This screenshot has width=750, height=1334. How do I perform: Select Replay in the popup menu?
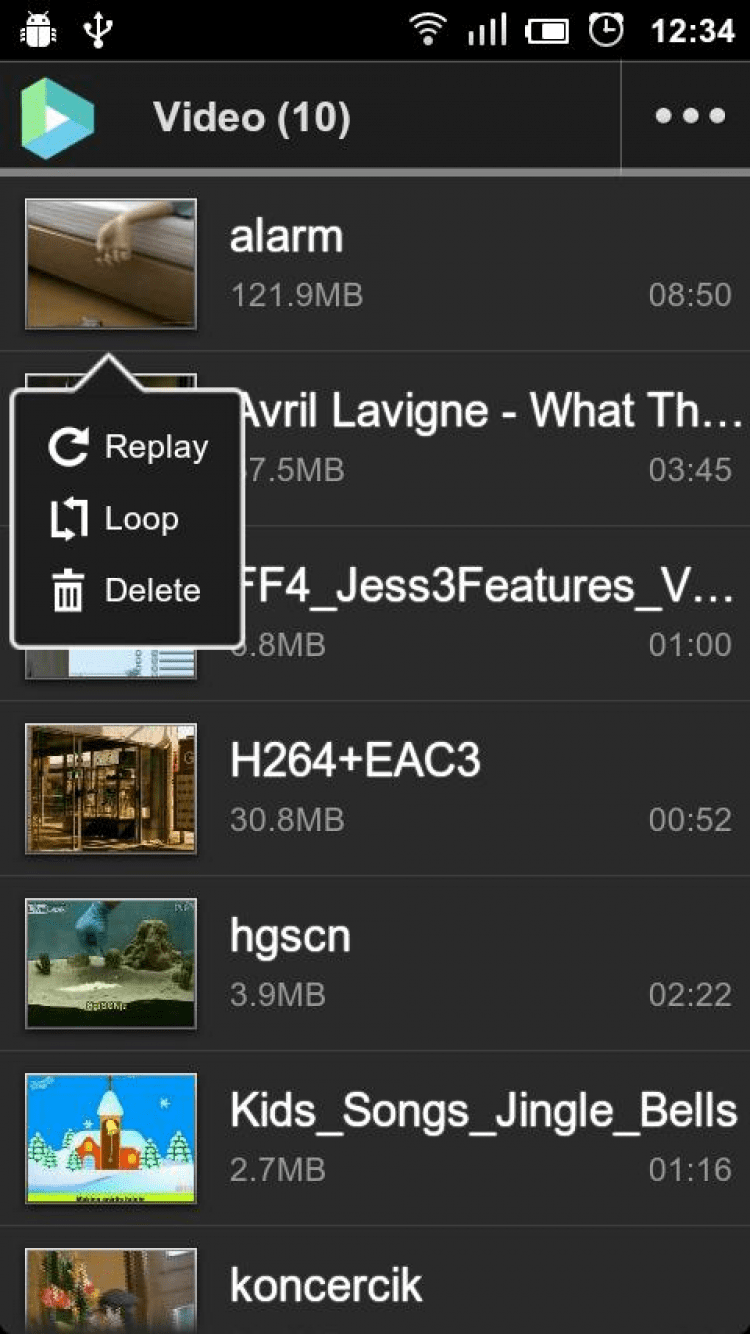(128, 447)
